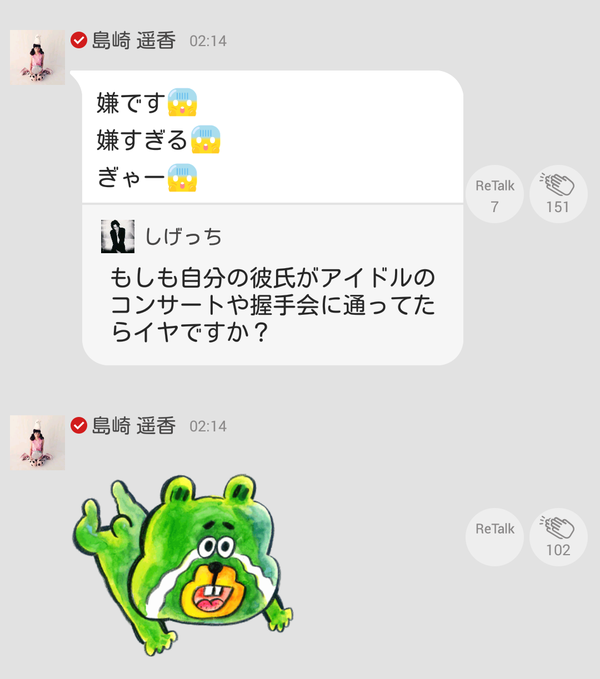Image resolution: width=600 pixels, height=679 pixels.
Task: Tap ReTalk on the 嫌です message
Action: (x=494, y=194)
